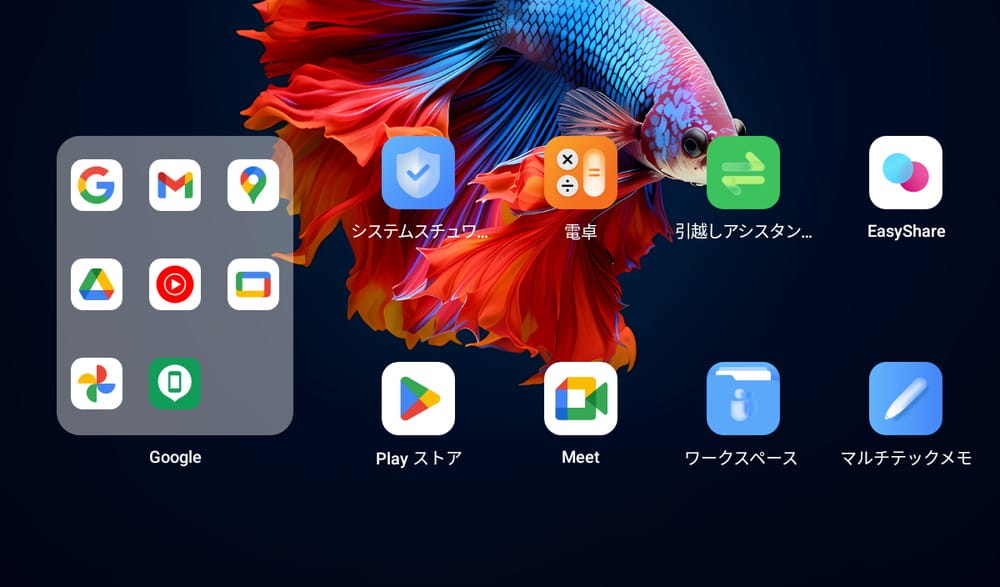Launch the マルチテックメモ notes app

[x=905, y=398]
